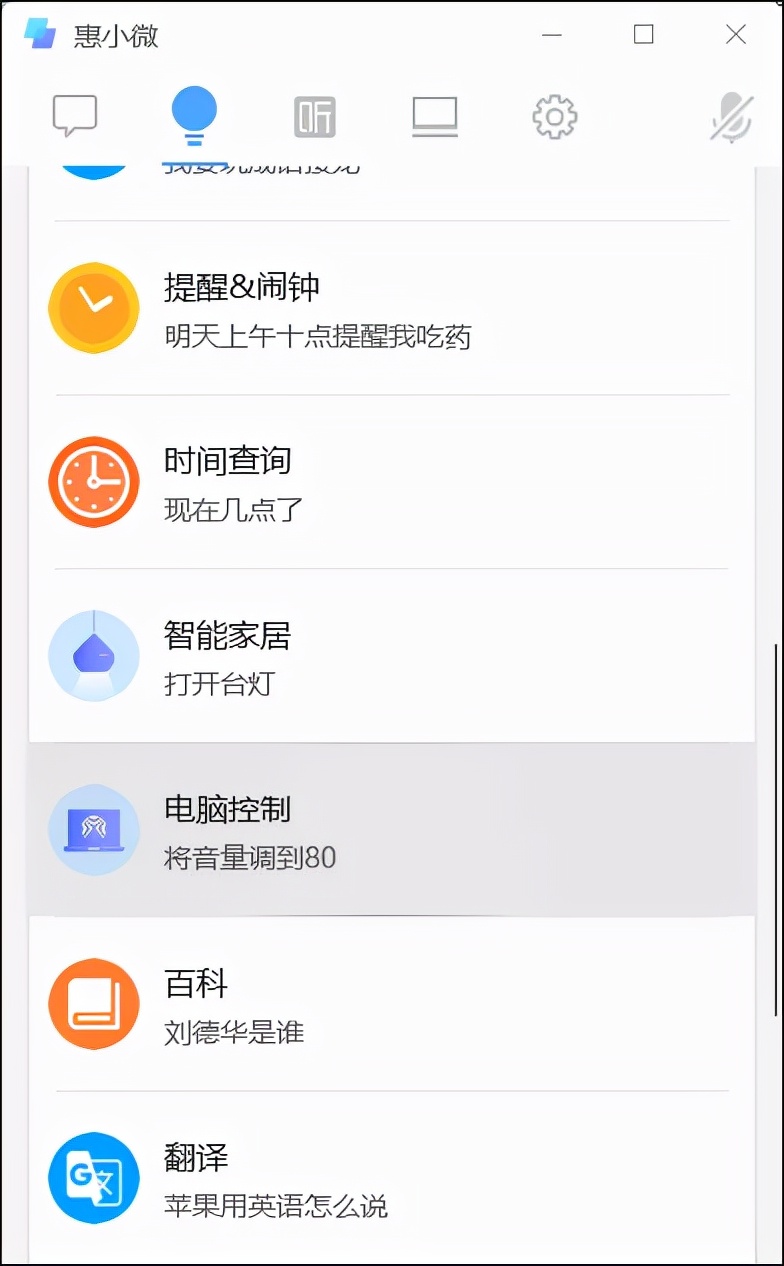This screenshot has width=784, height=1266.
Task: Open the chat conversation view
Action: [75, 115]
